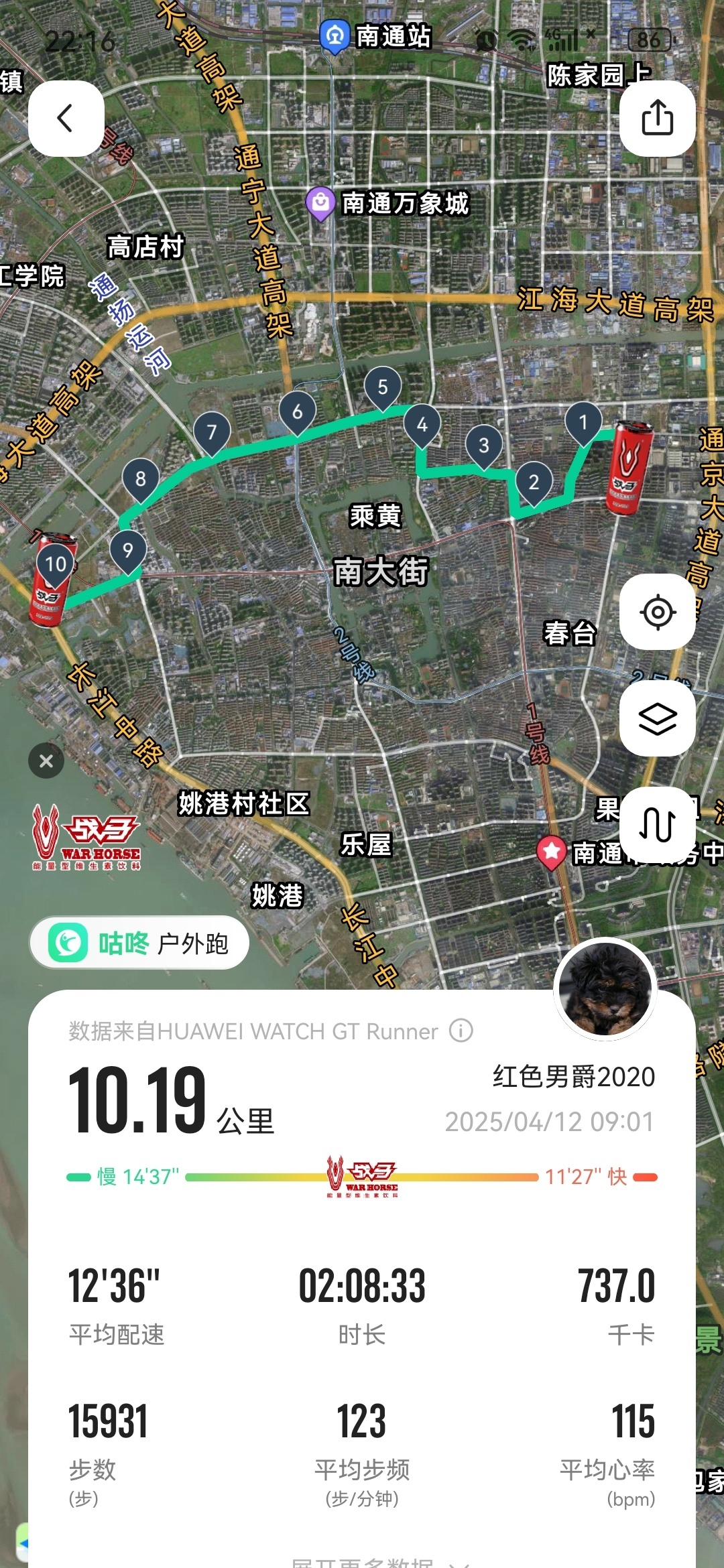
Task: Dismiss the War Horse sponsor logo
Action: (46, 761)
